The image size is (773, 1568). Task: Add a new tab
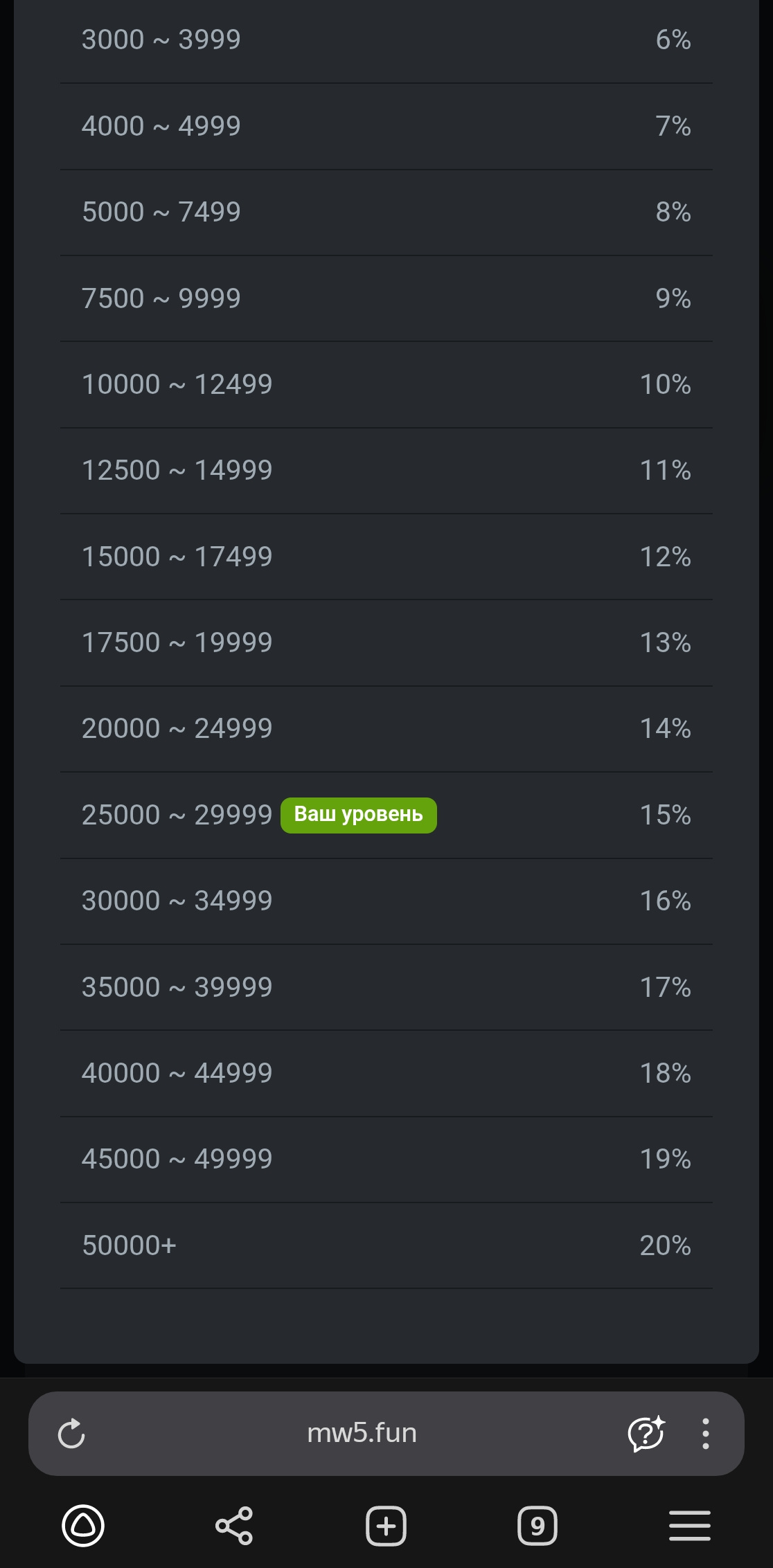coord(386,1525)
